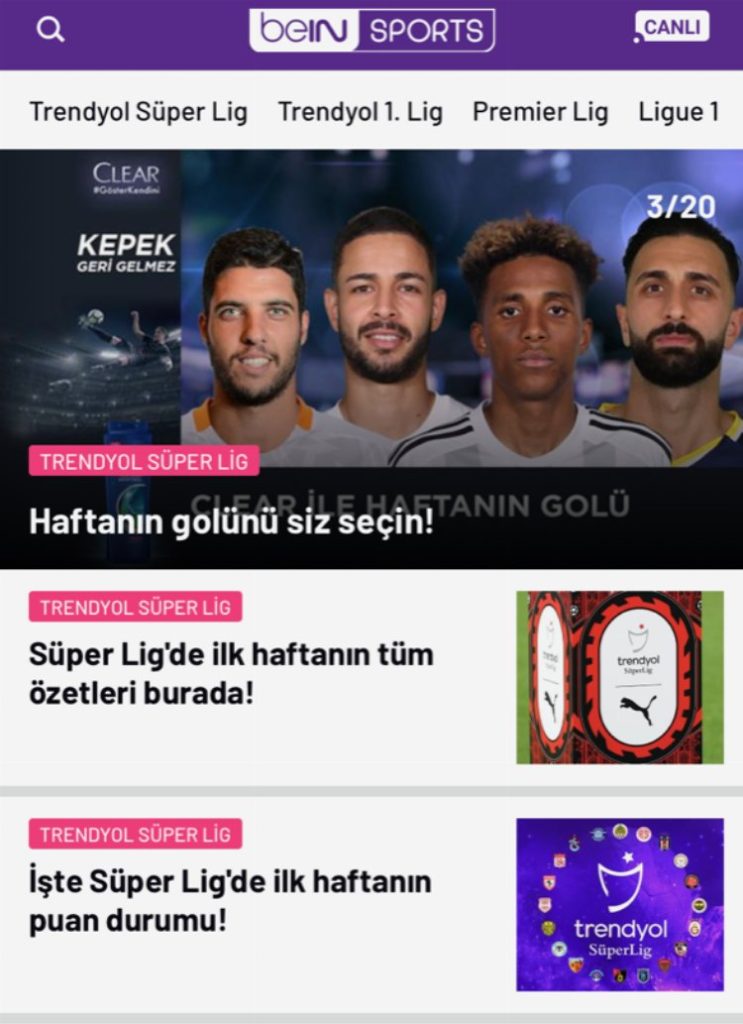Click the beIN Sports logo

(371, 29)
